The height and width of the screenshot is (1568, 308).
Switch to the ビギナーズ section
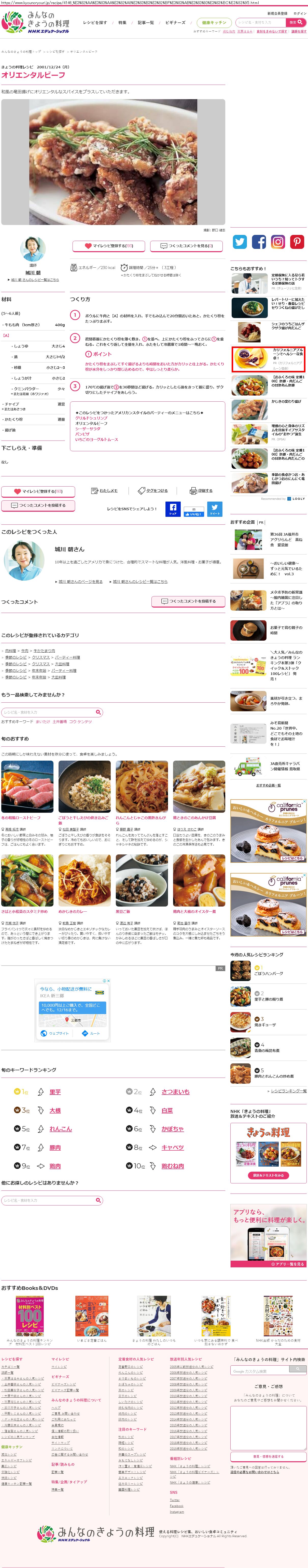point(175,23)
